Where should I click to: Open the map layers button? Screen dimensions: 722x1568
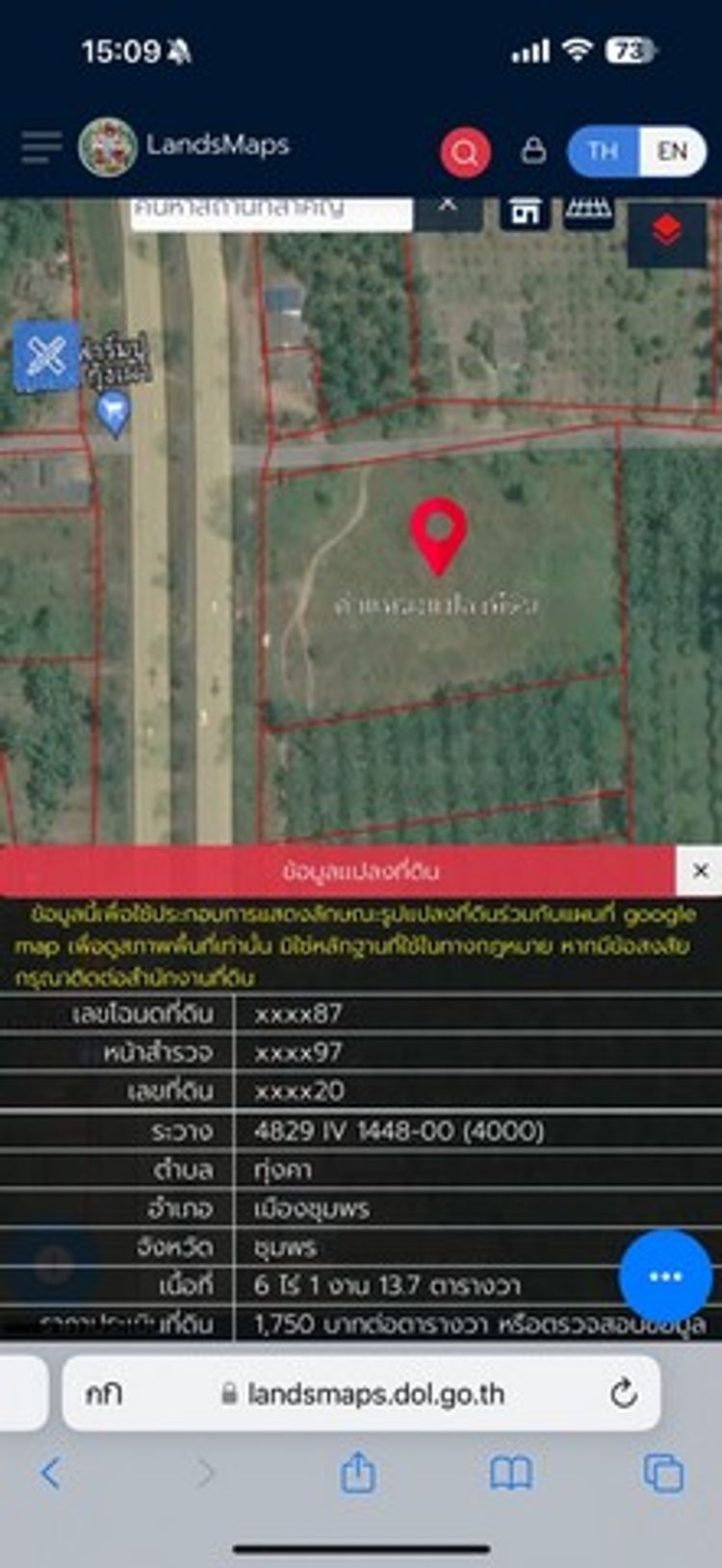click(x=666, y=231)
